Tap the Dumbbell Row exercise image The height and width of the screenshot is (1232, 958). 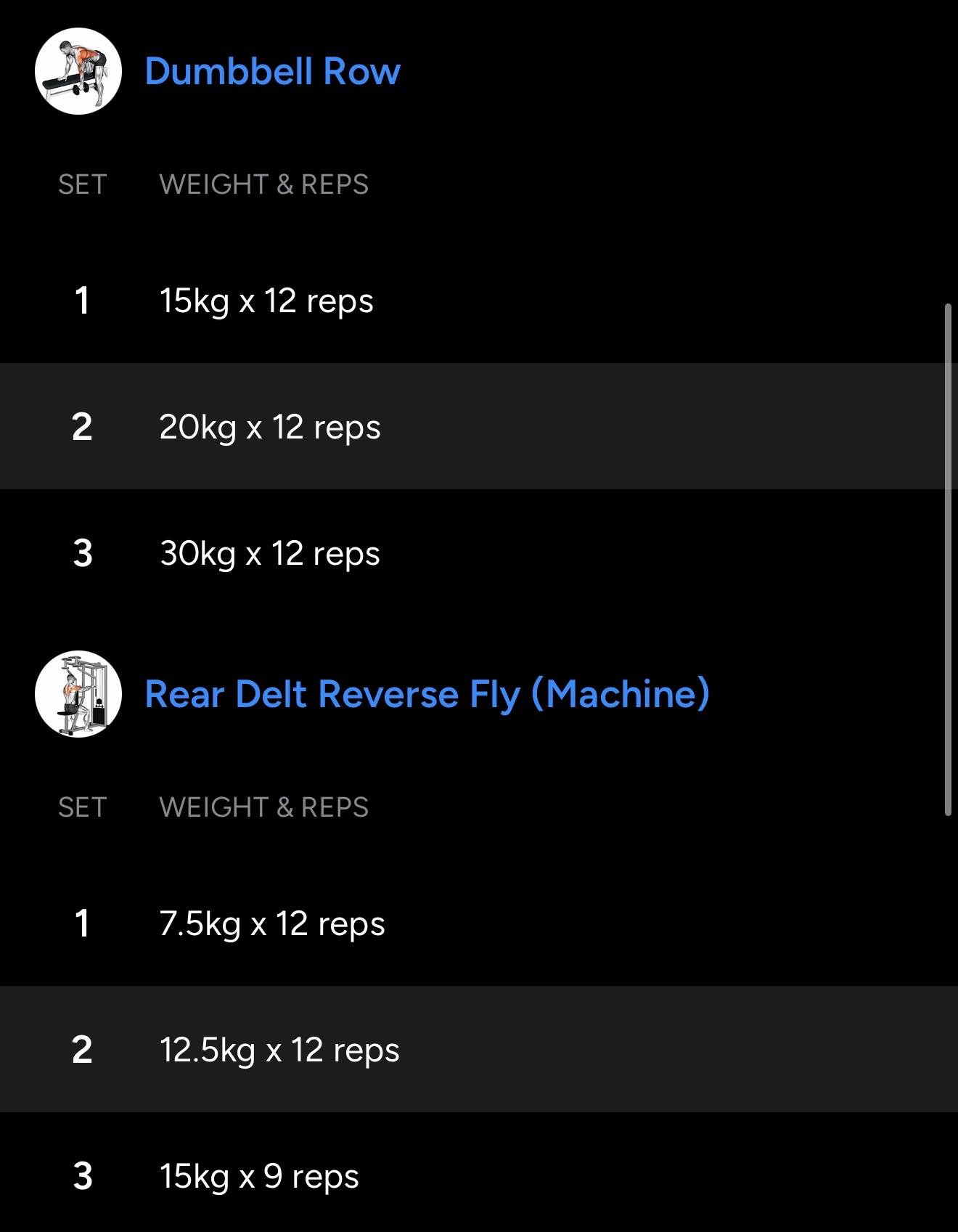pos(78,71)
